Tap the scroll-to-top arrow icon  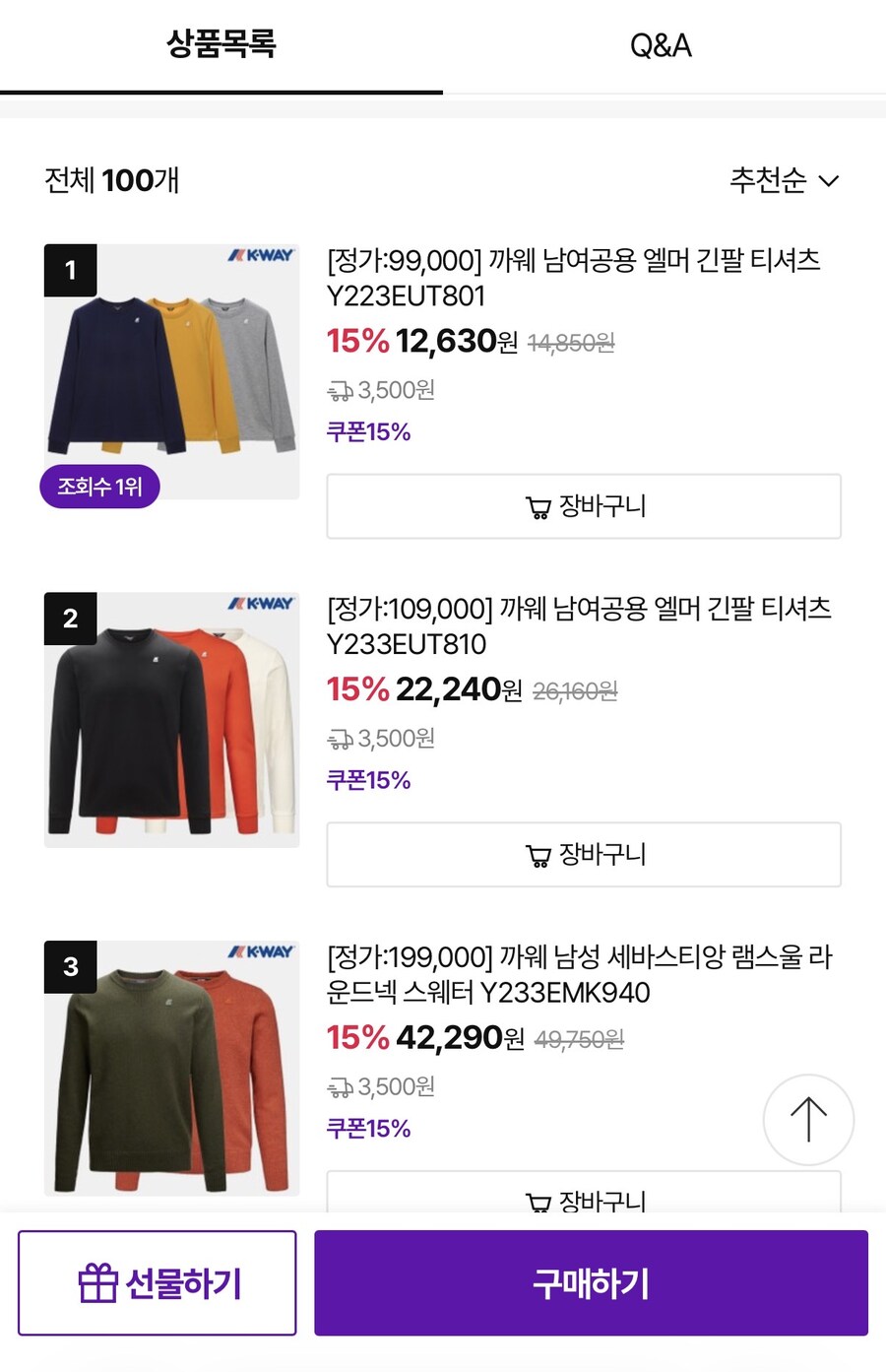(x=808, y=1119)
